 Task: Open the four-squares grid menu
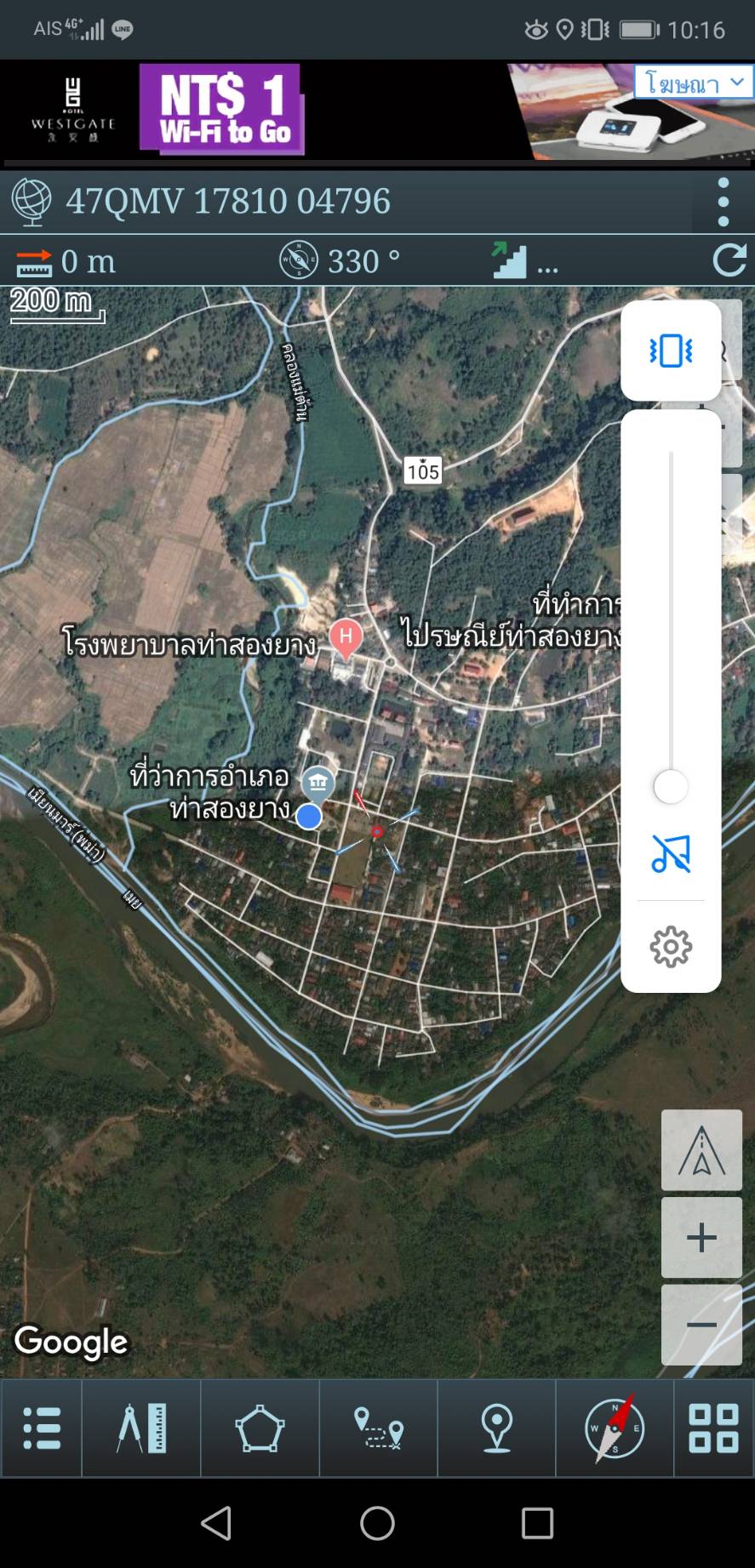[x=713, y=1428]
